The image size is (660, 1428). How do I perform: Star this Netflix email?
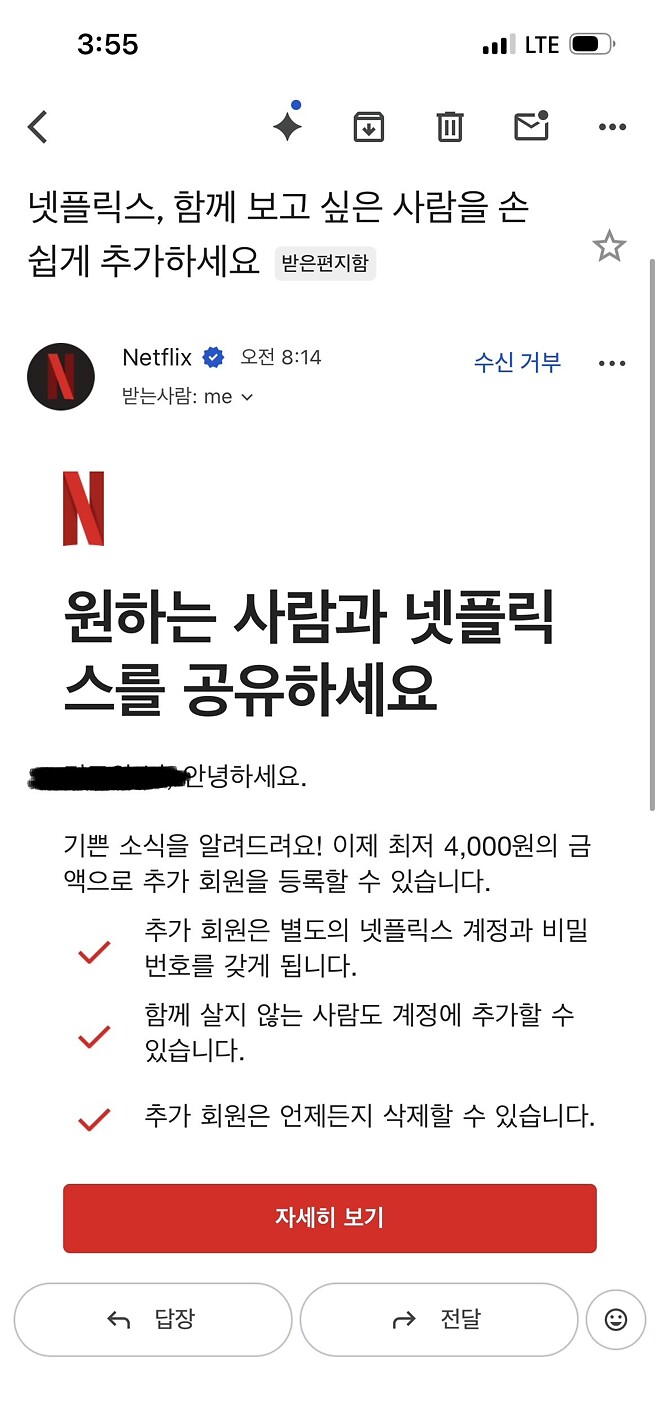[x=609, y=246]
